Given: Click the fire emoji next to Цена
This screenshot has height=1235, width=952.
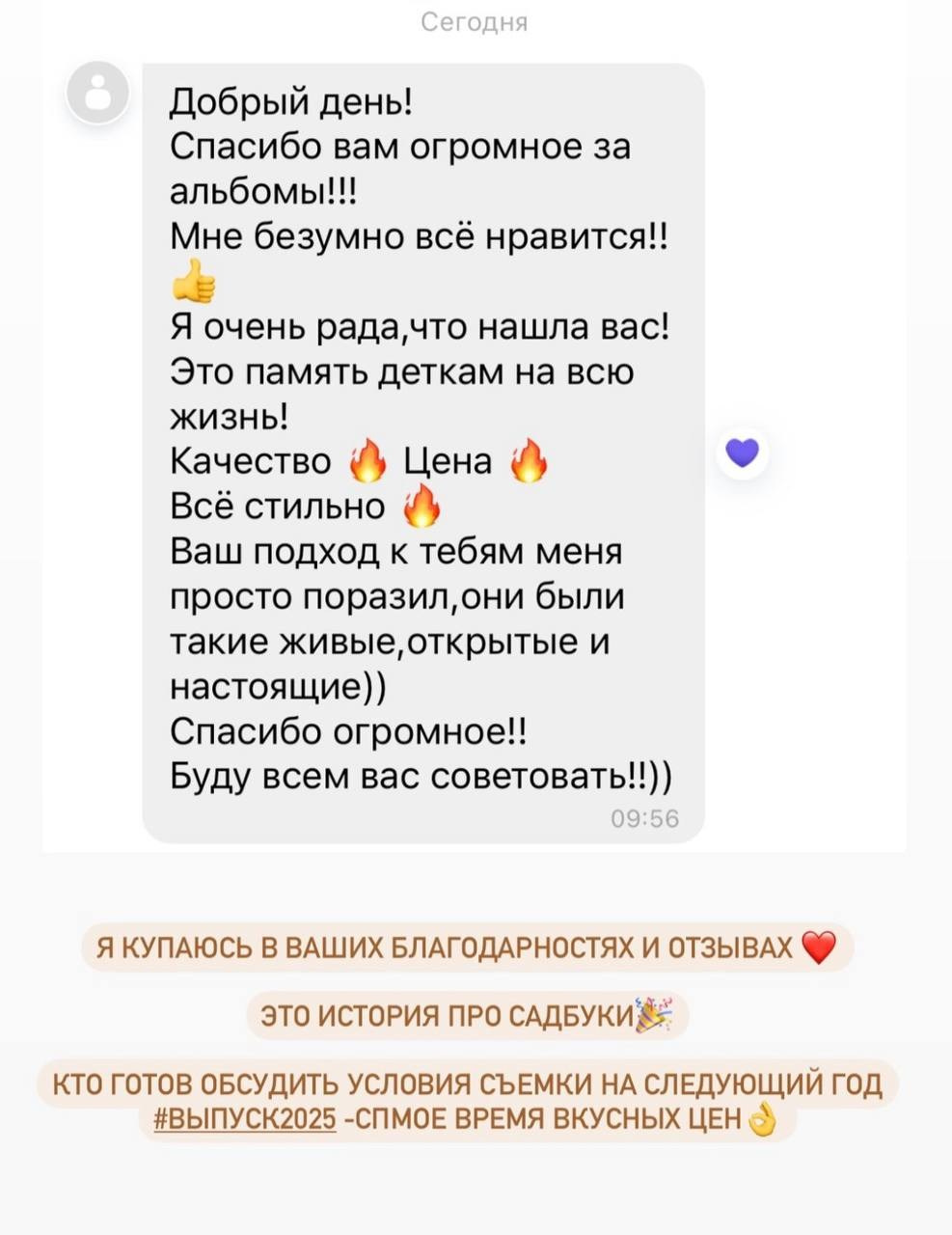Looking at the screenshot, I should [526, 460].
